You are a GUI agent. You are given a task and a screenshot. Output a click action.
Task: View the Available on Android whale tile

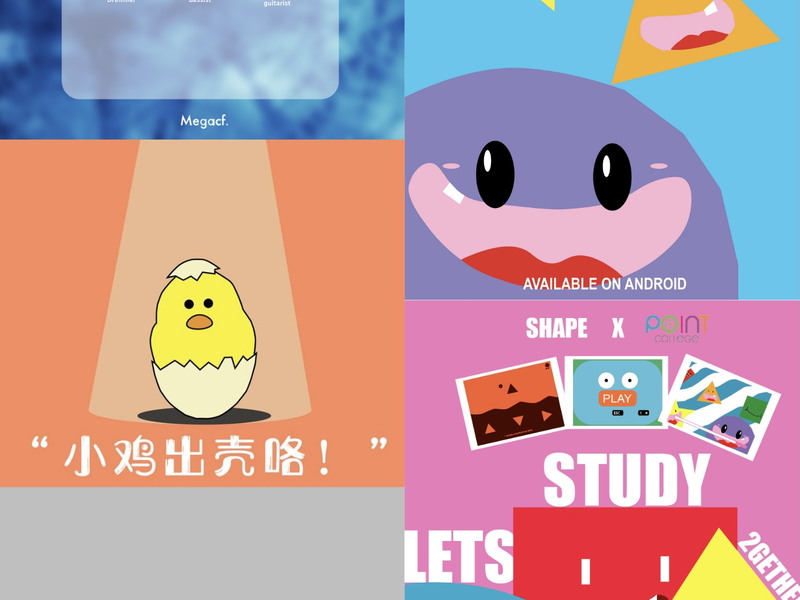(602, 150)
